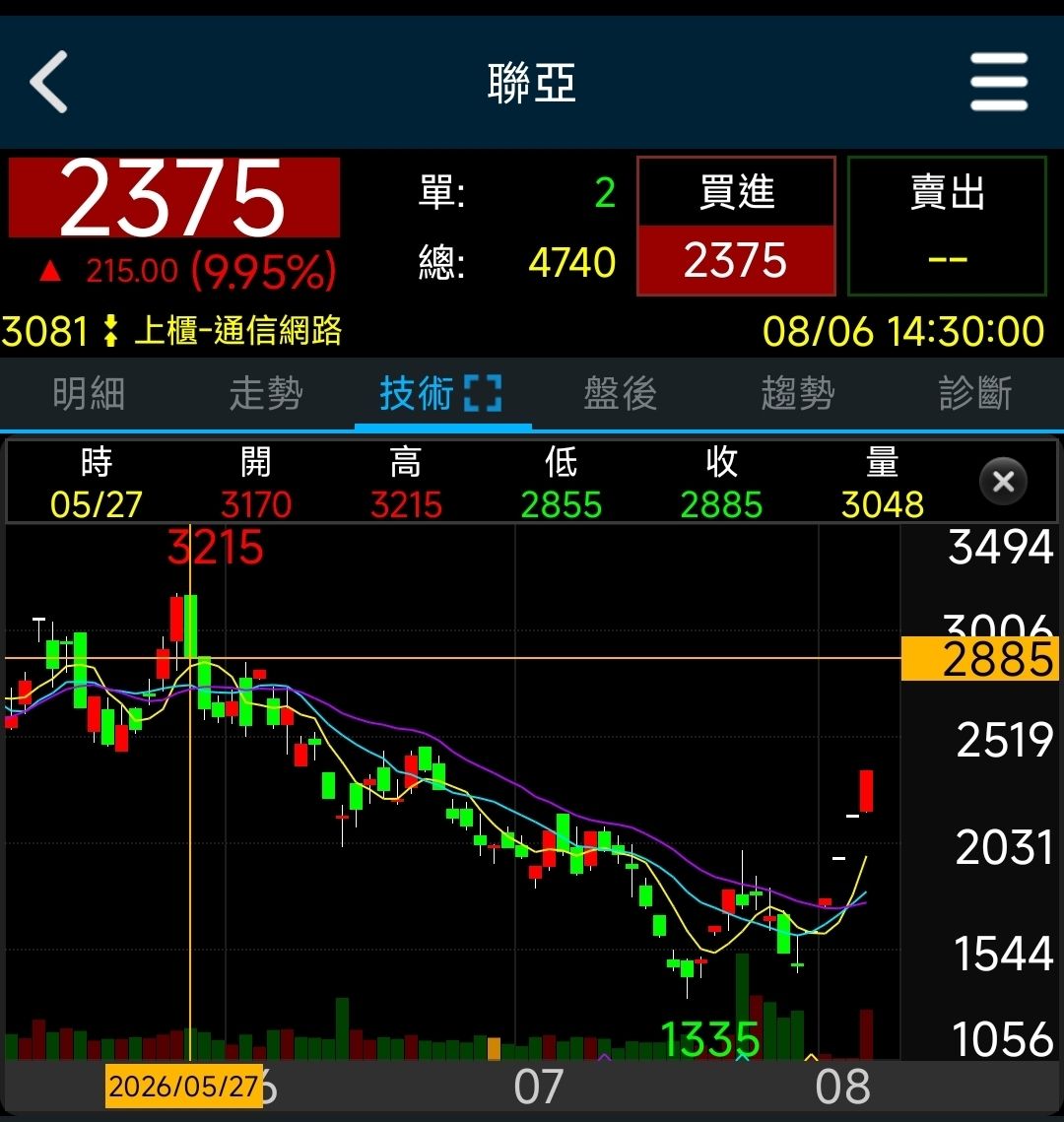The width and height of the screenshot is (1064, 1122).
Task: Switch stock via the arrows beside 3081
Action: click(110, 331)
